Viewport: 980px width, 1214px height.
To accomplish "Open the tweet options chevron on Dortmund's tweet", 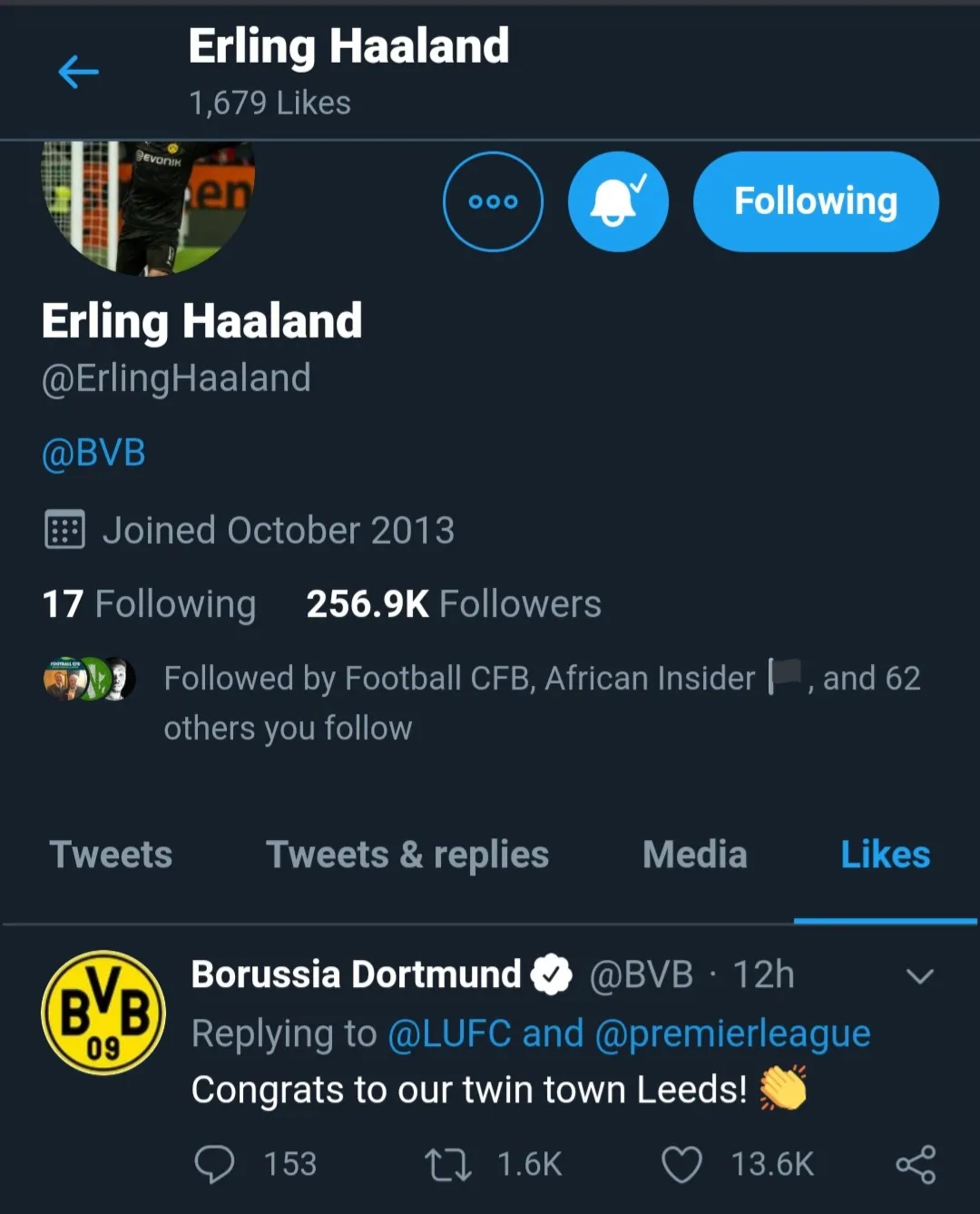I will pos(921,975).
